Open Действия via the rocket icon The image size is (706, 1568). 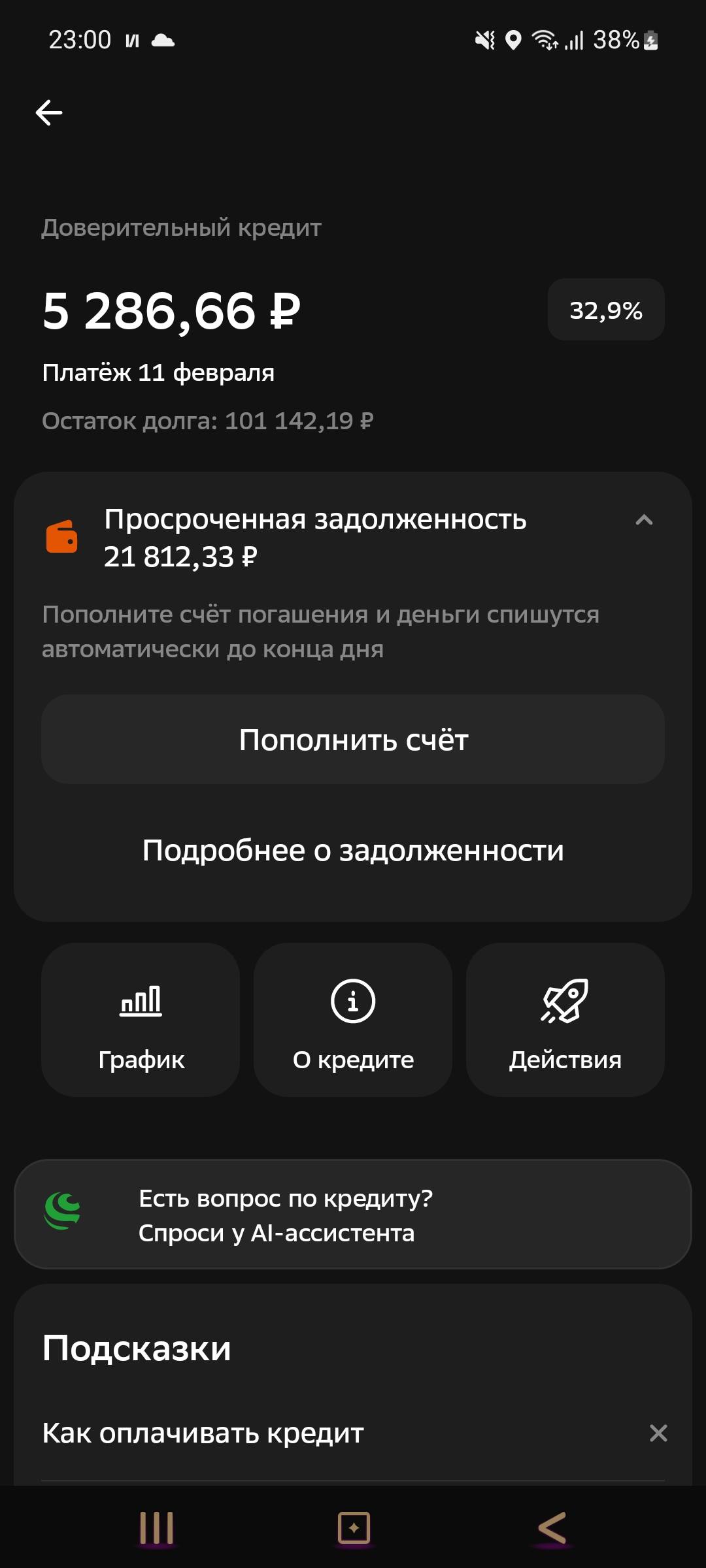coord(565,1019)
